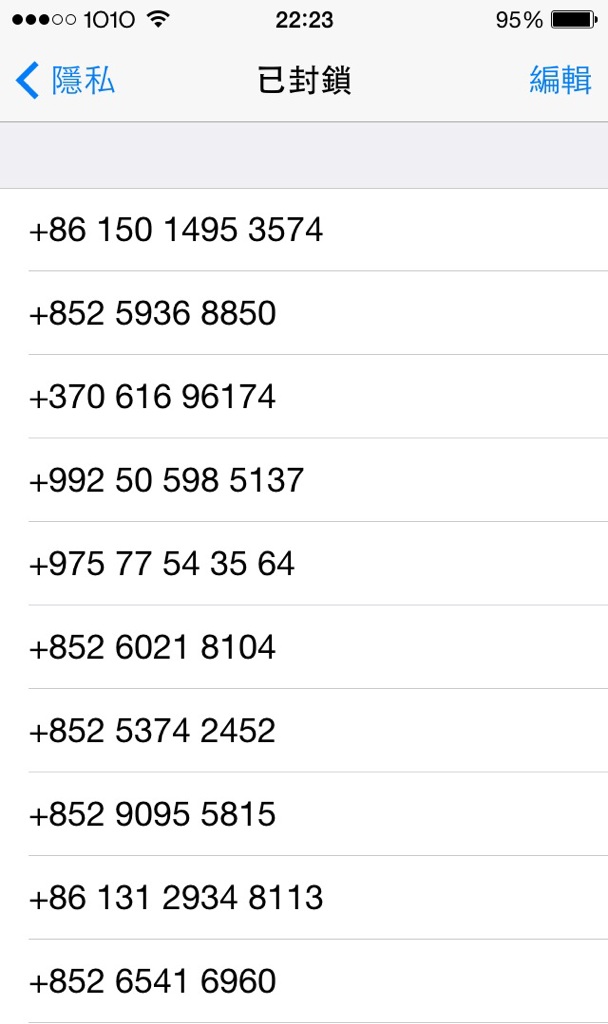
Task: Select blocked number +86 150 1495 3574
Action: [x=304, y=230]
